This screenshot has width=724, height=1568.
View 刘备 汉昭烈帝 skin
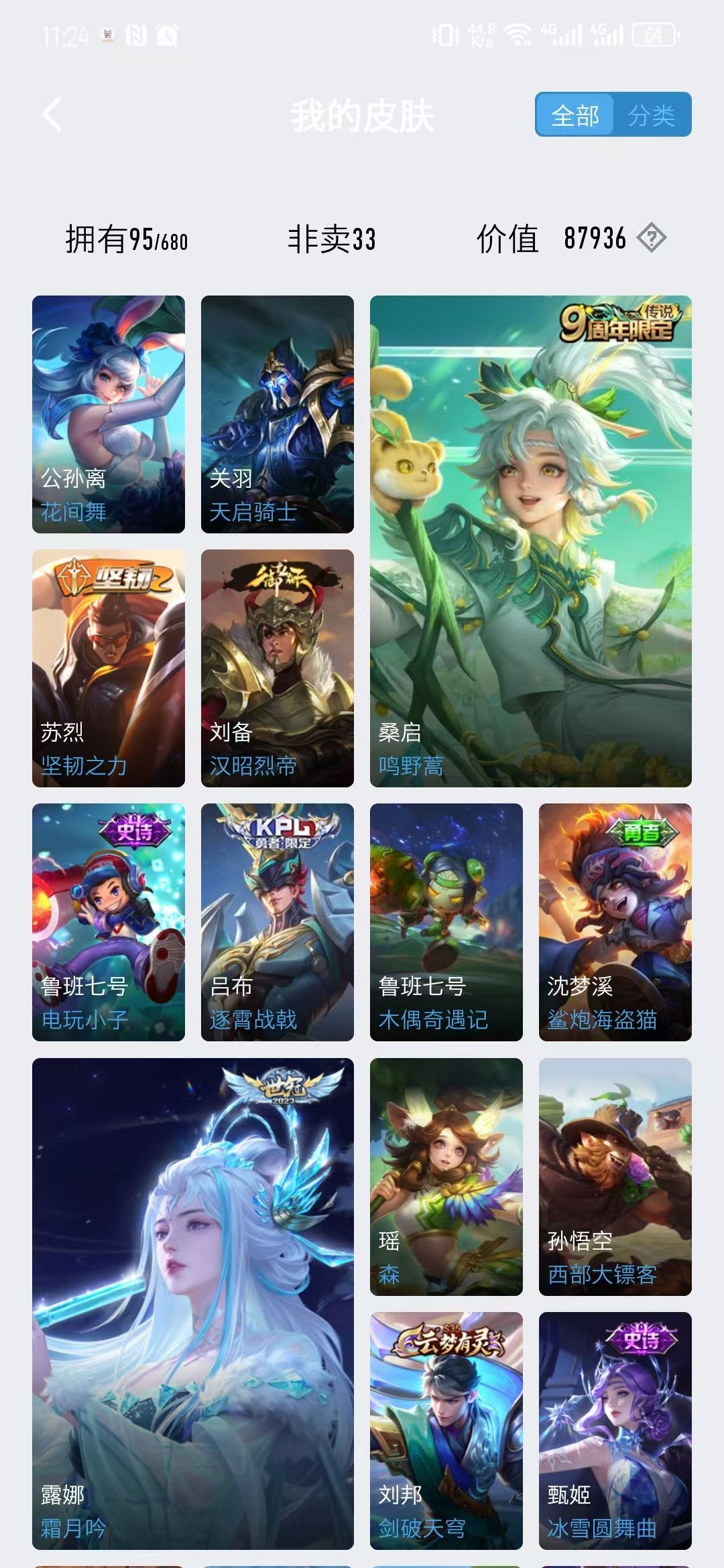point(278,668)
